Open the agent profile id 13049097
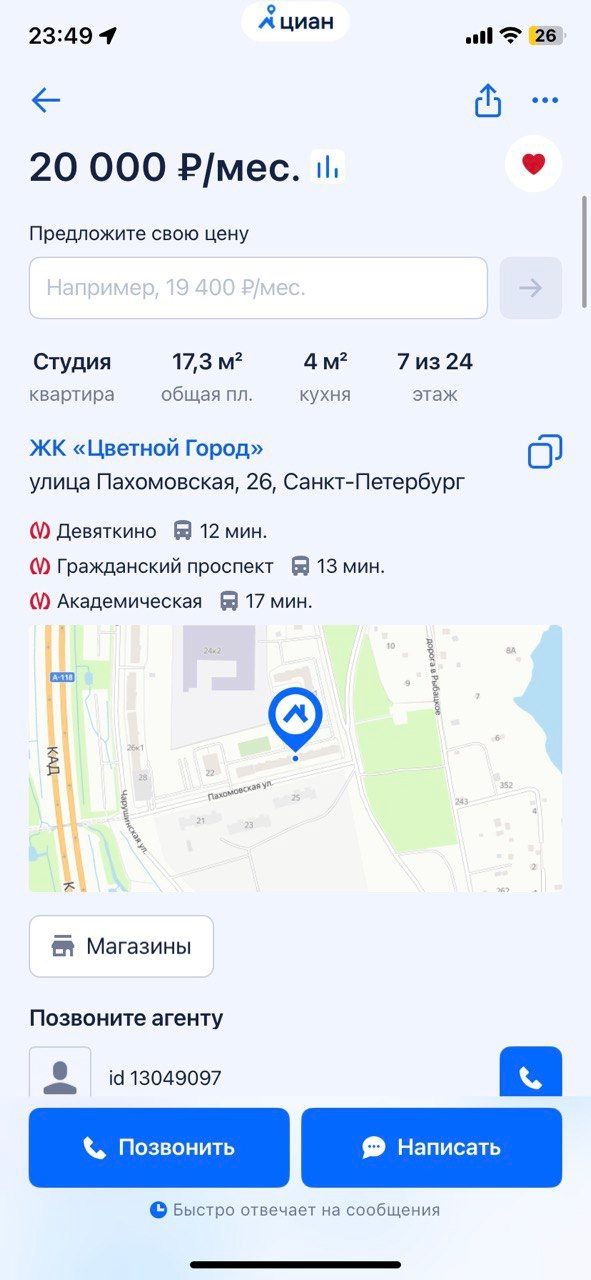The image size is (591, 1280). pyautogui.click(x=165, y=1078)
